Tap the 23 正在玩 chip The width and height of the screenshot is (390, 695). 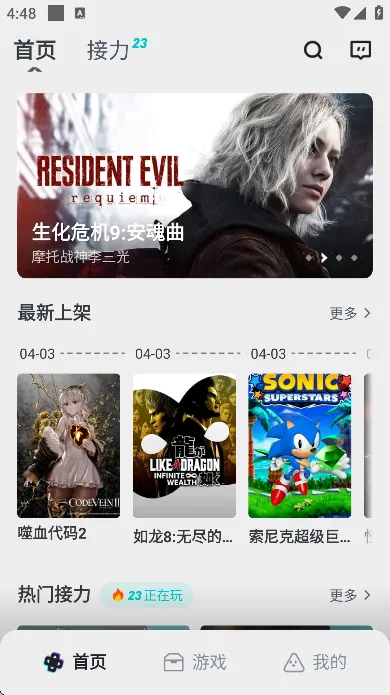click(147, 595)
